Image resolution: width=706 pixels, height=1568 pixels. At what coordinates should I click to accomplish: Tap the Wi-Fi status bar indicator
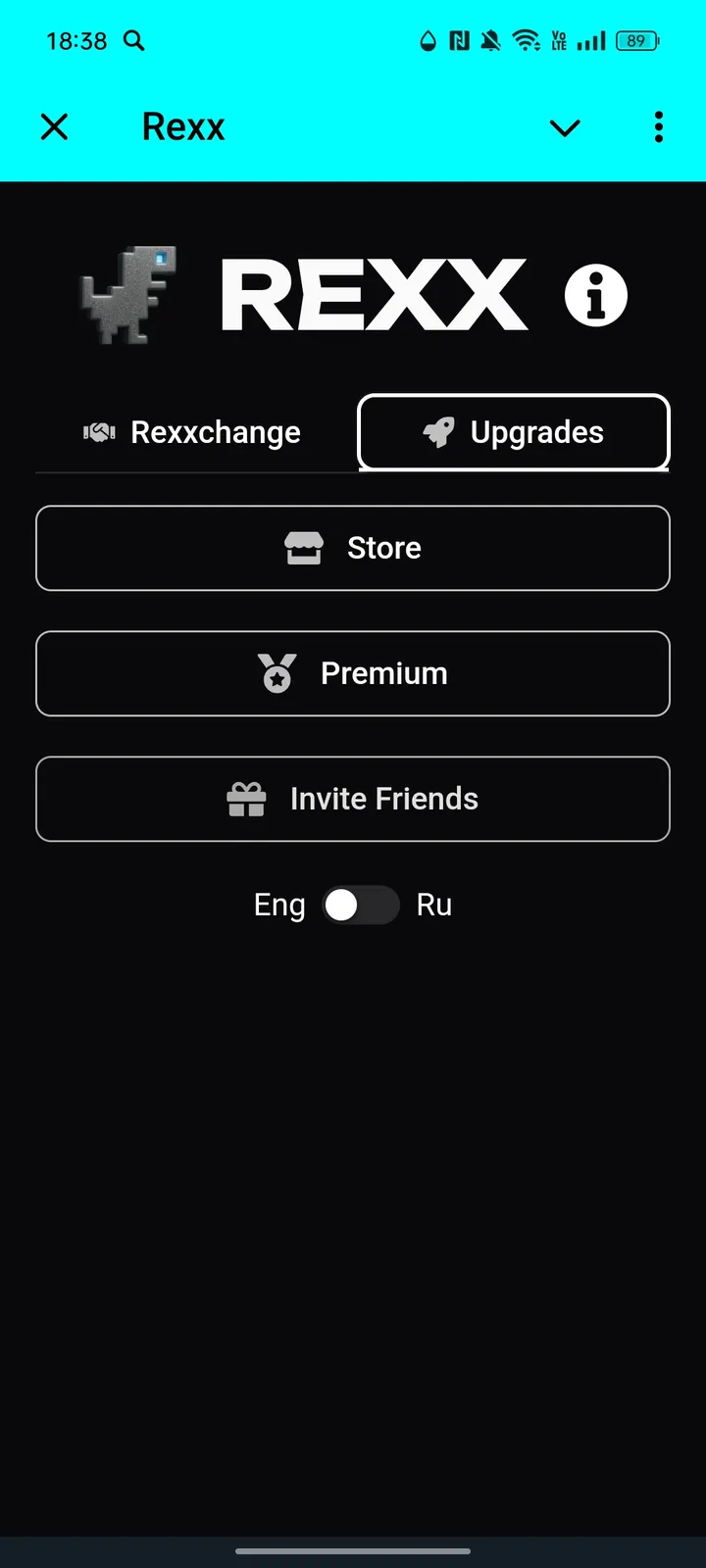(x=528, y=40)
